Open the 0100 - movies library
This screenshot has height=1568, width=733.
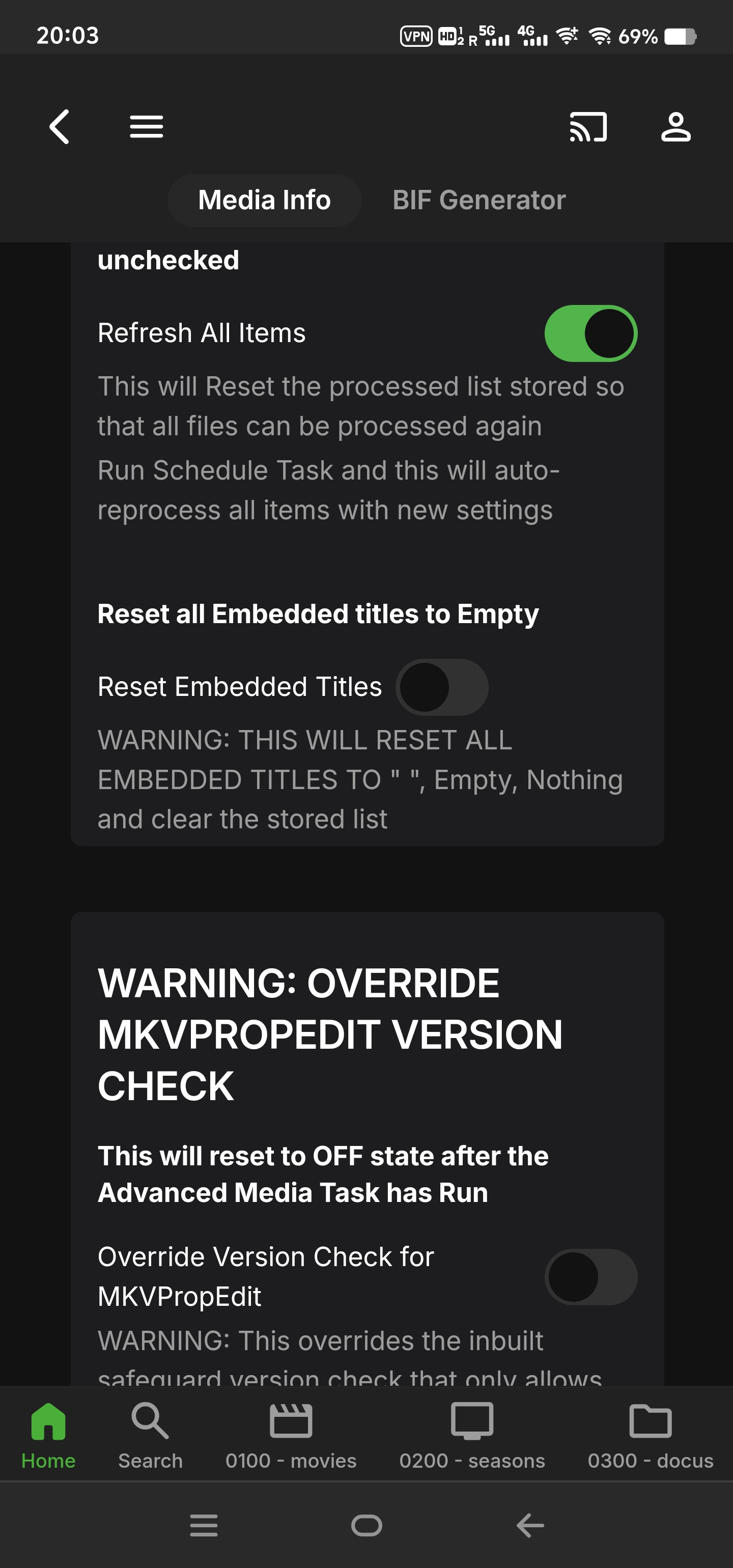coord(290,1434)
